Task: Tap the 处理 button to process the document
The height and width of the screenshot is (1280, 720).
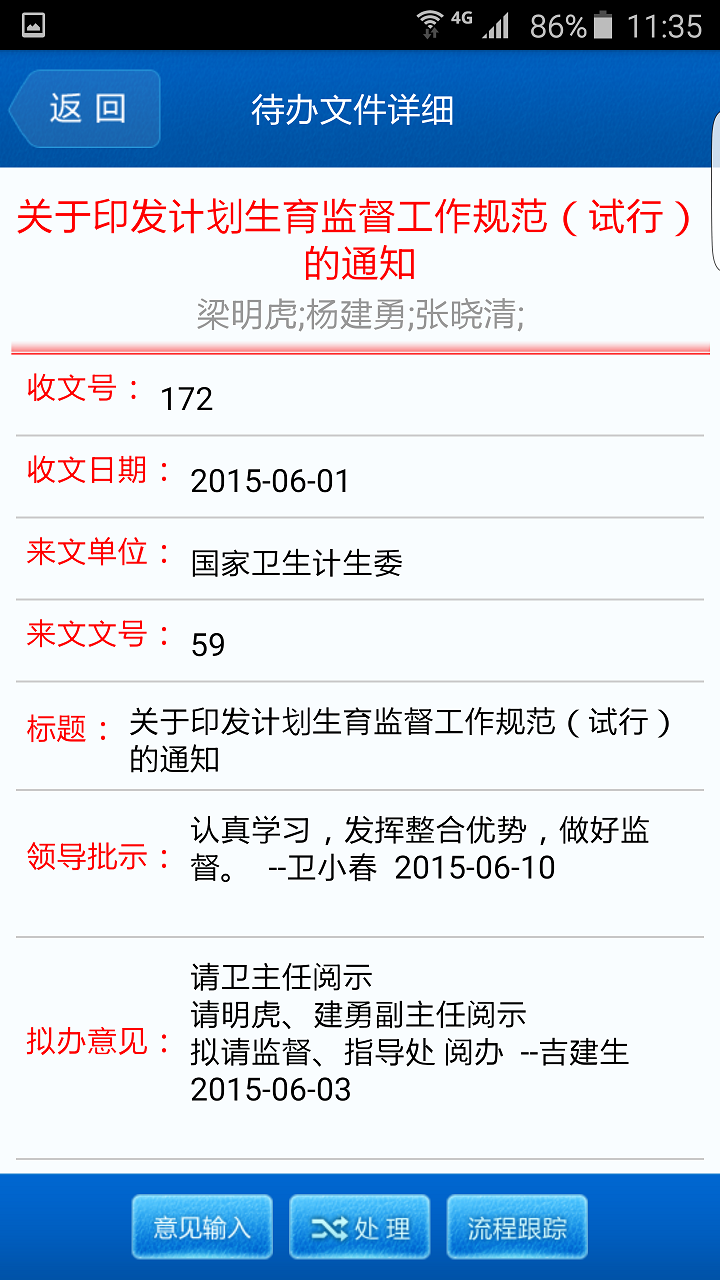Action: [x=360, y=1225]
